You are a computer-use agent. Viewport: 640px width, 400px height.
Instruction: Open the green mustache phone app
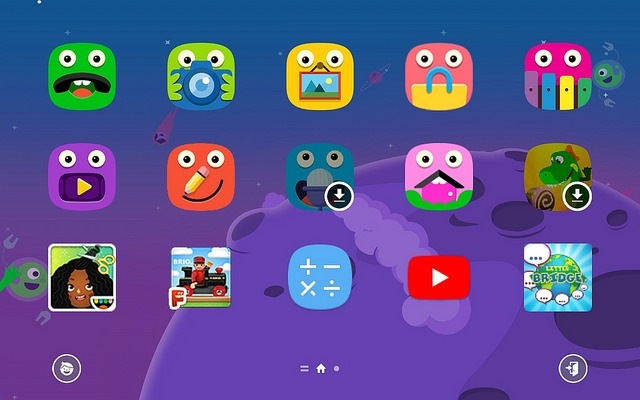(82, 76)
